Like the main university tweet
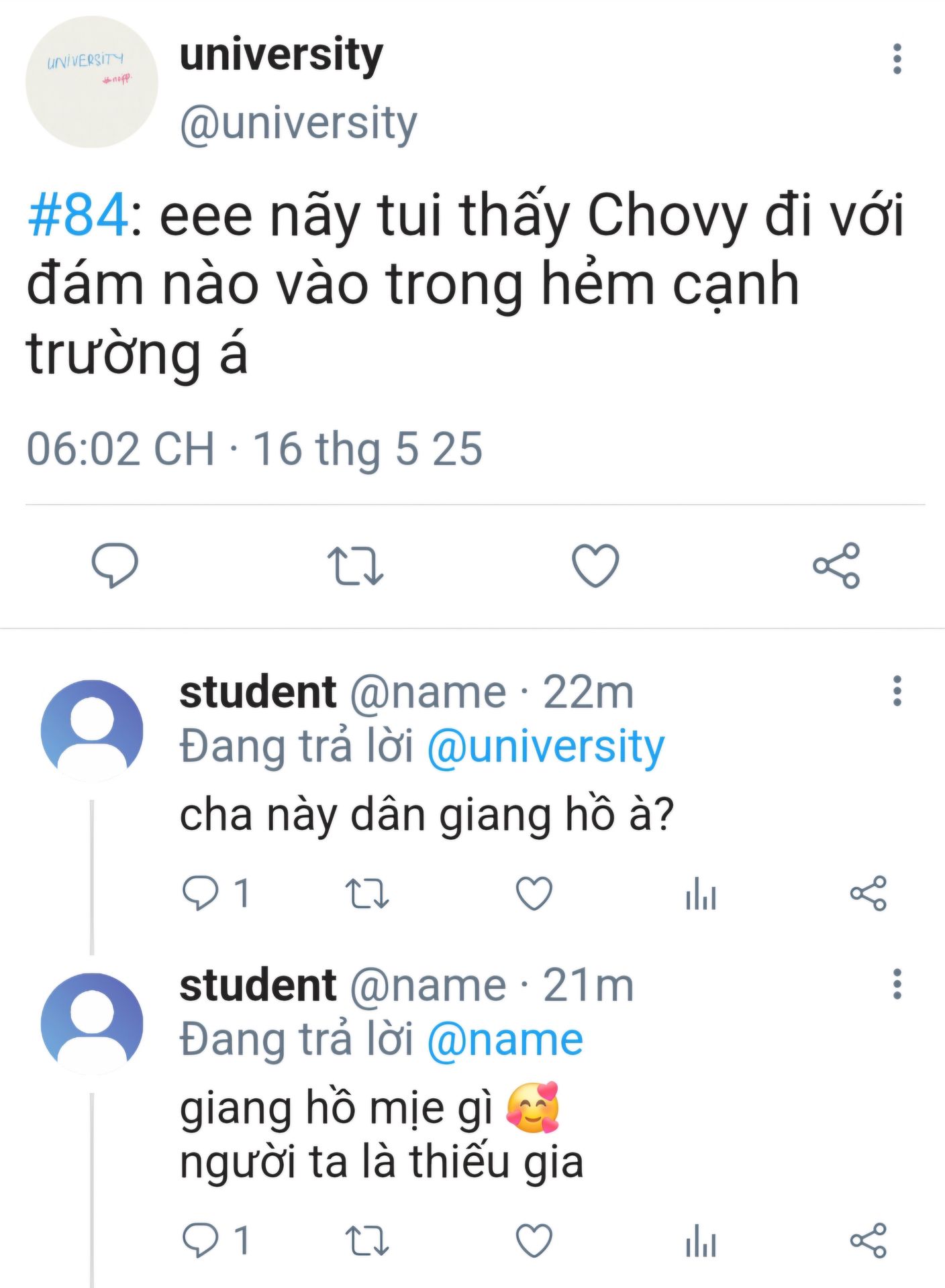 pos(595,566)
